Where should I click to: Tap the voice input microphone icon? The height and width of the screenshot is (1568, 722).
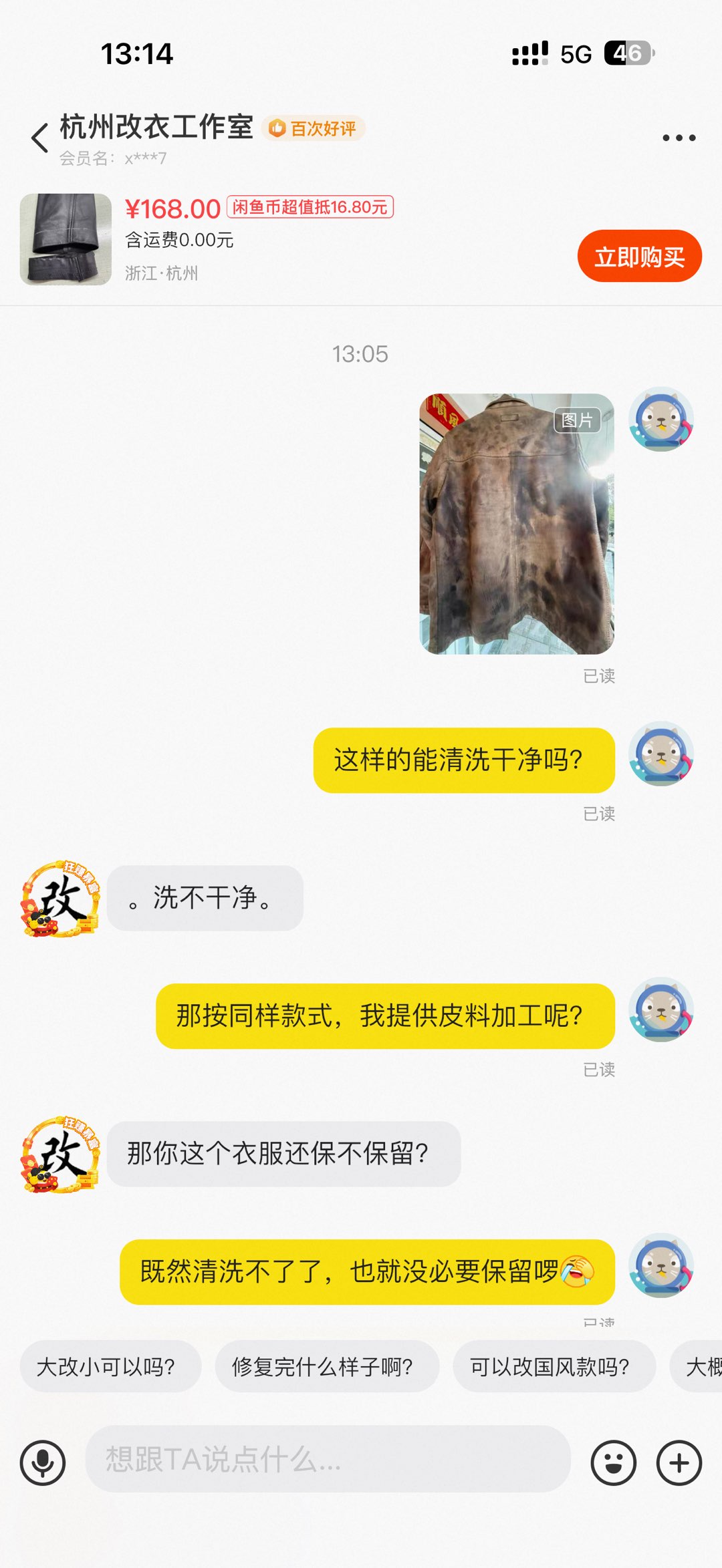(x=43, y=1462)
